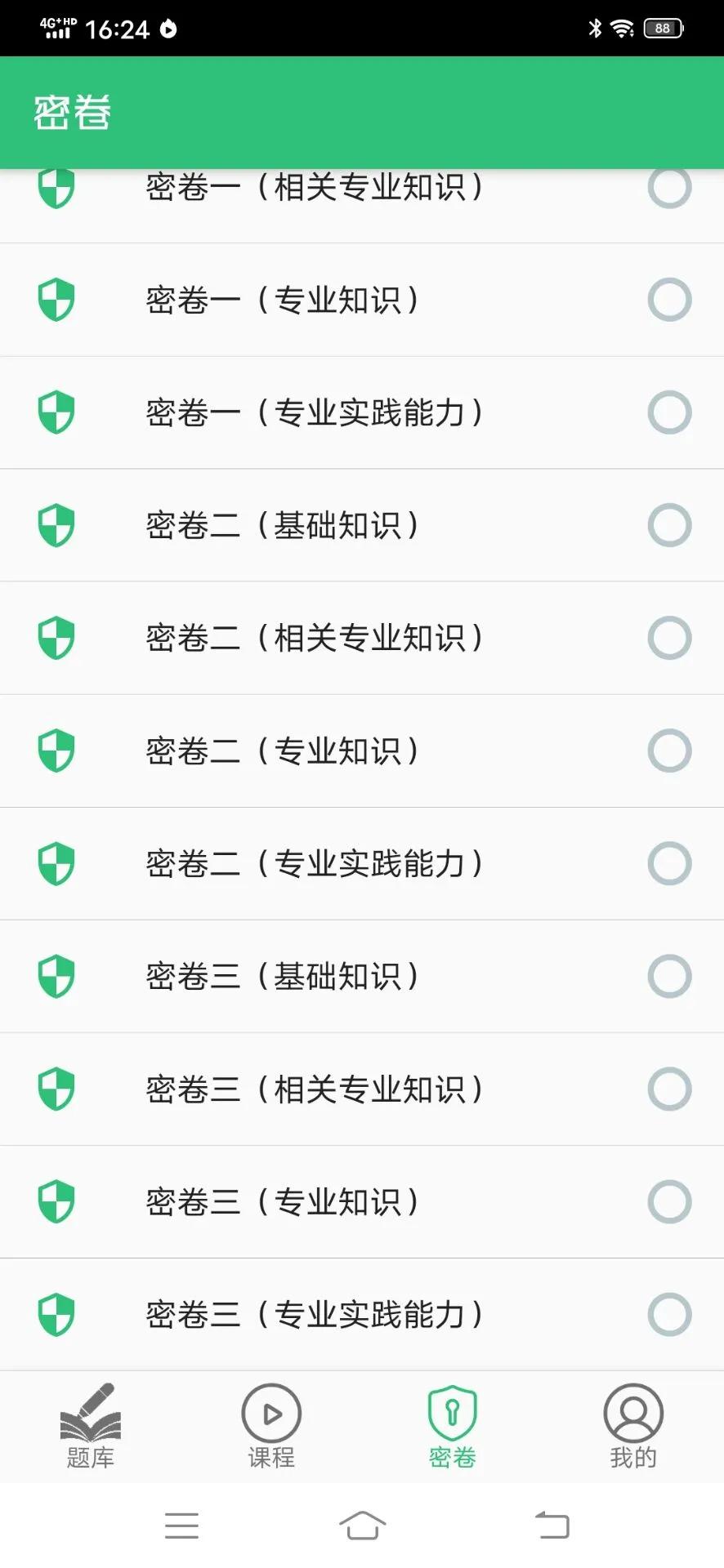Tap the shield icon beside 密卷三（相关专业知识）

click(x=56, y=1089)
